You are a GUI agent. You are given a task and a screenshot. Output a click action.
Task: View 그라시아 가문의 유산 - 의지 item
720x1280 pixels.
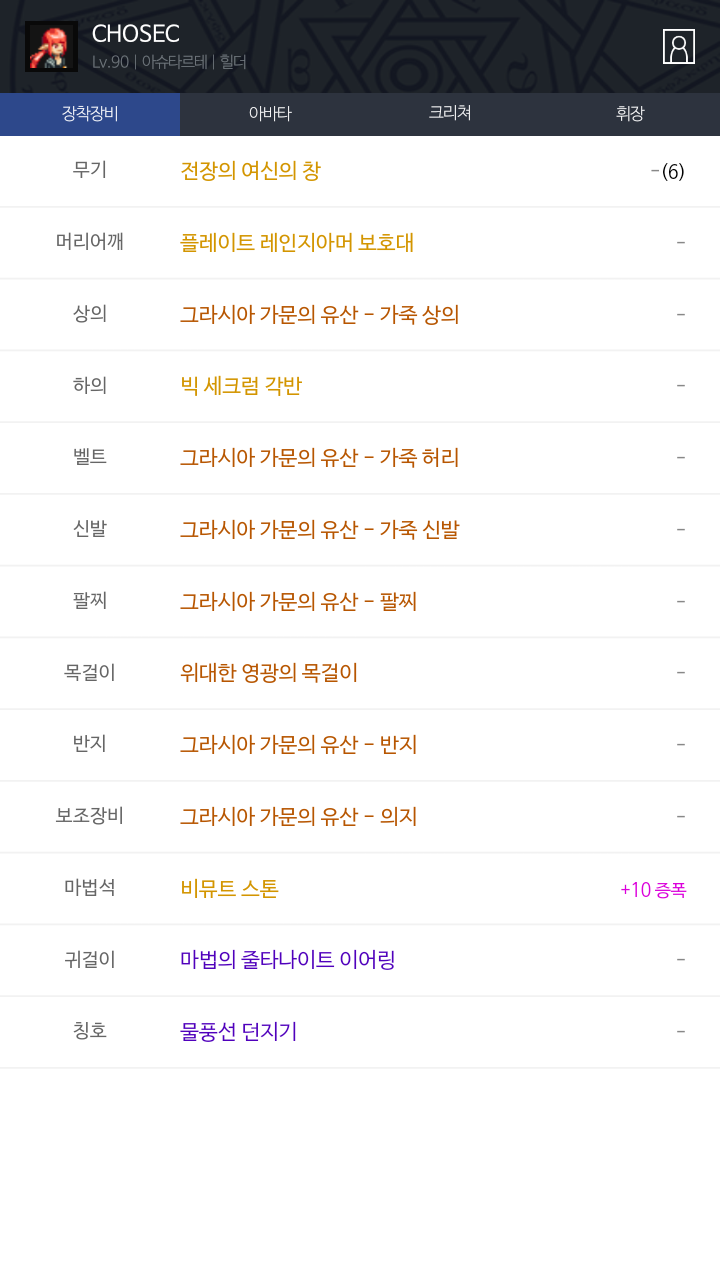[x=298, y=817]
